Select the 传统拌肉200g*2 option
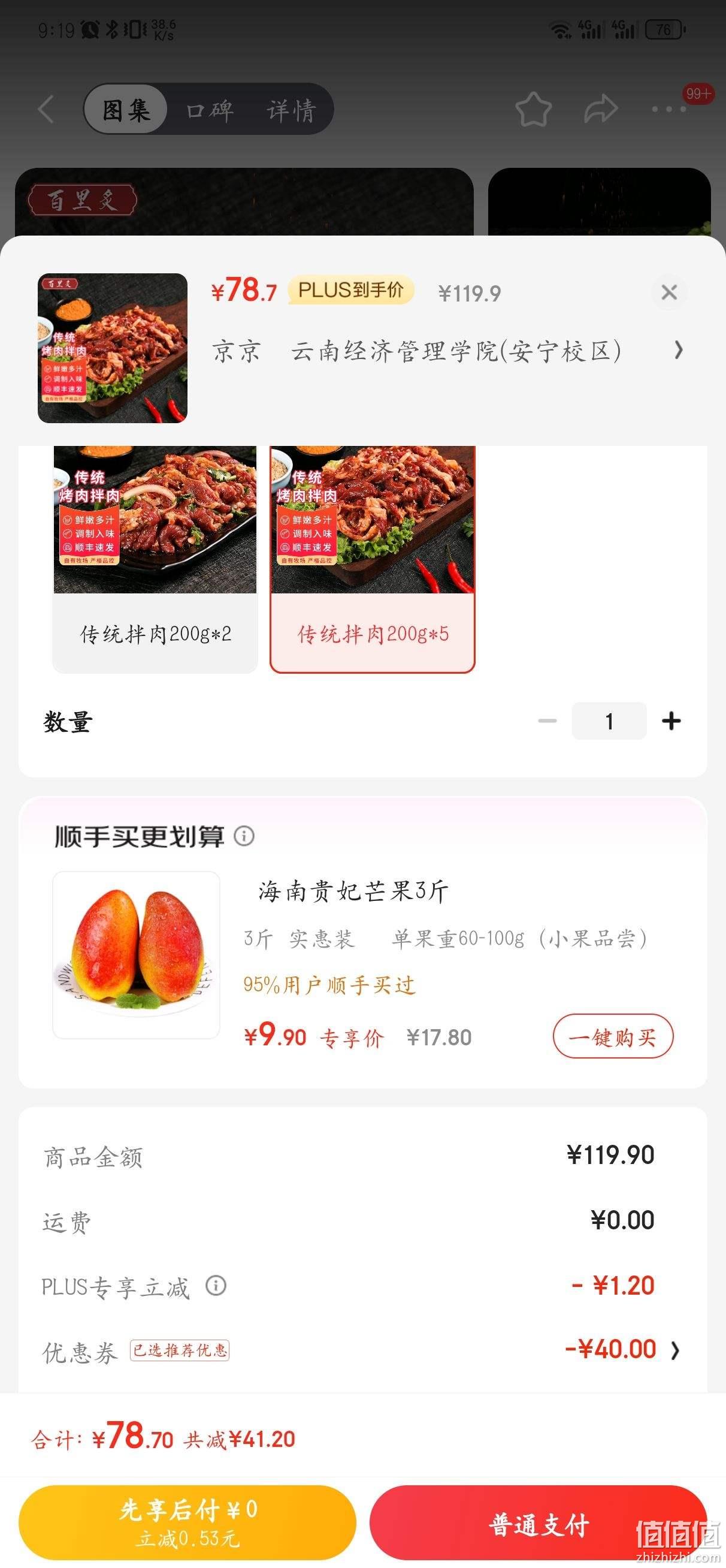The width and height of the screenshot is (726, 1568). pyautogui.click(x=155, y=559)
